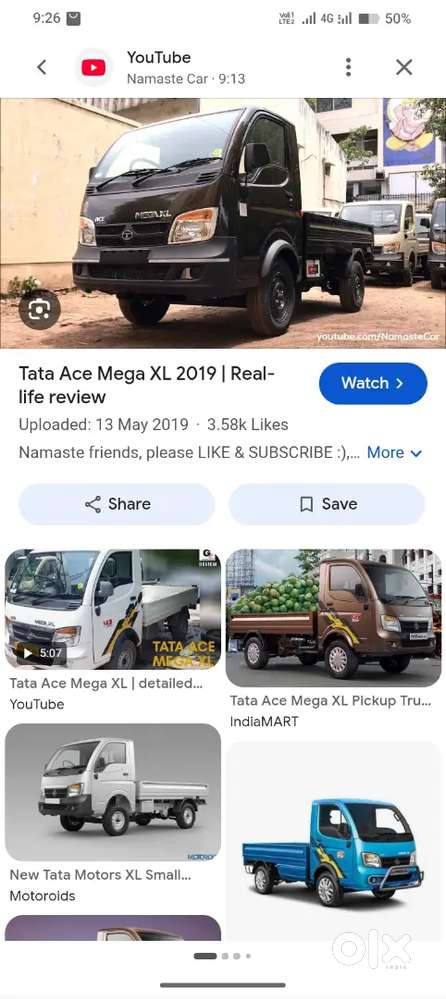Viewport: 446px width, 999px height.
Task: Tap the Watch button
Action: tap(373, 383)
